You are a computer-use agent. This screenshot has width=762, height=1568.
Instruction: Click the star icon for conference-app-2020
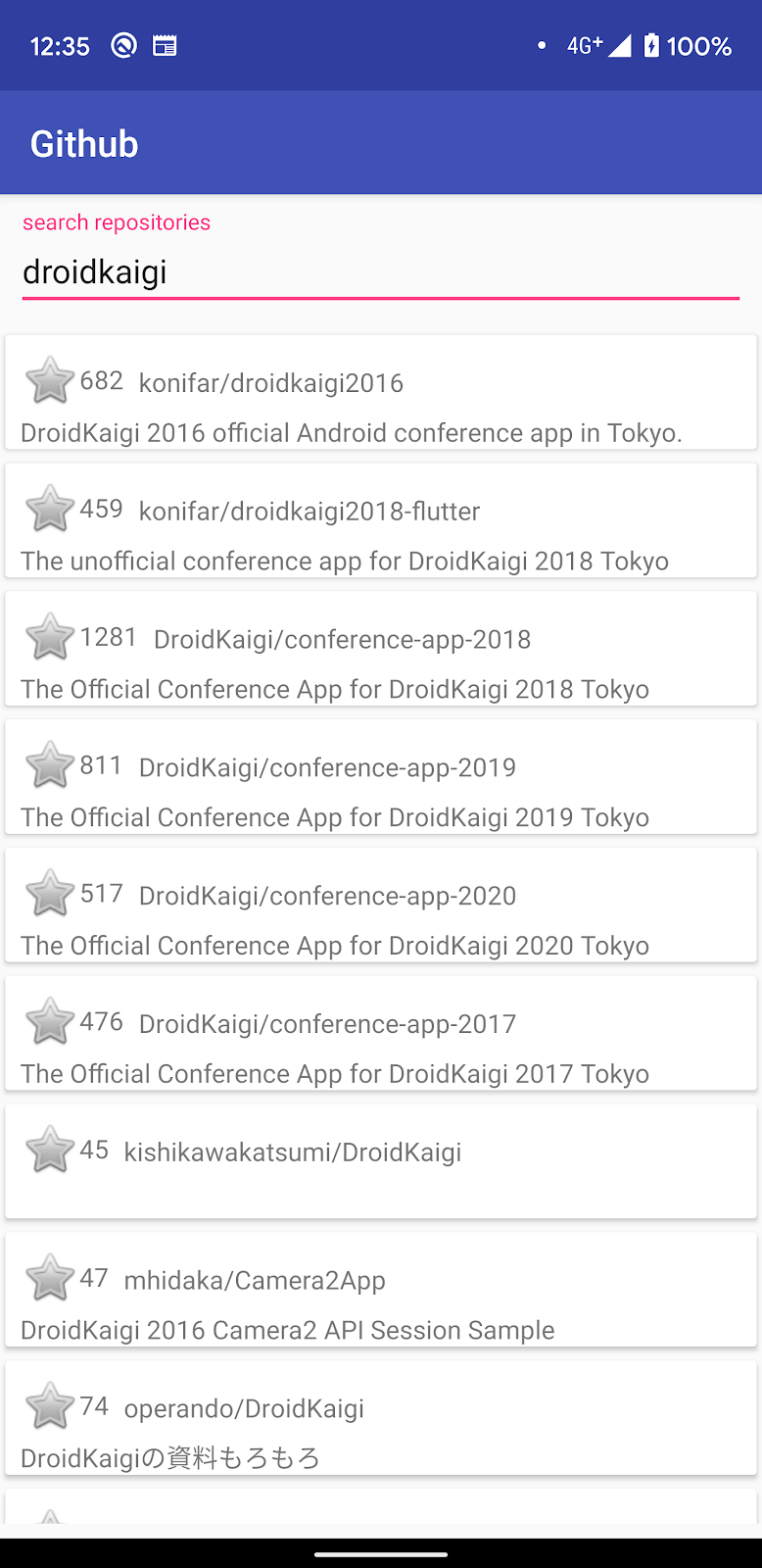click(49, 893)
